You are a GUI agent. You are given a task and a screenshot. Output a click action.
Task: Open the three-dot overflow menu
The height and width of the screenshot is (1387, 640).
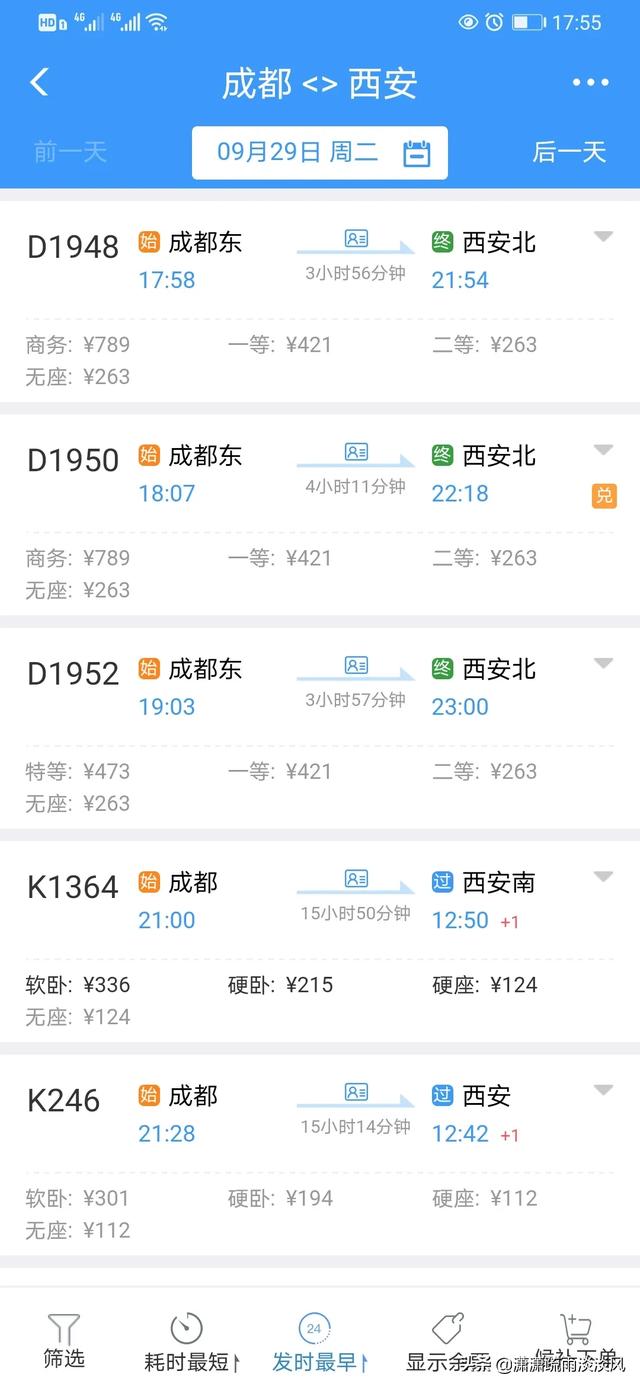590,83
